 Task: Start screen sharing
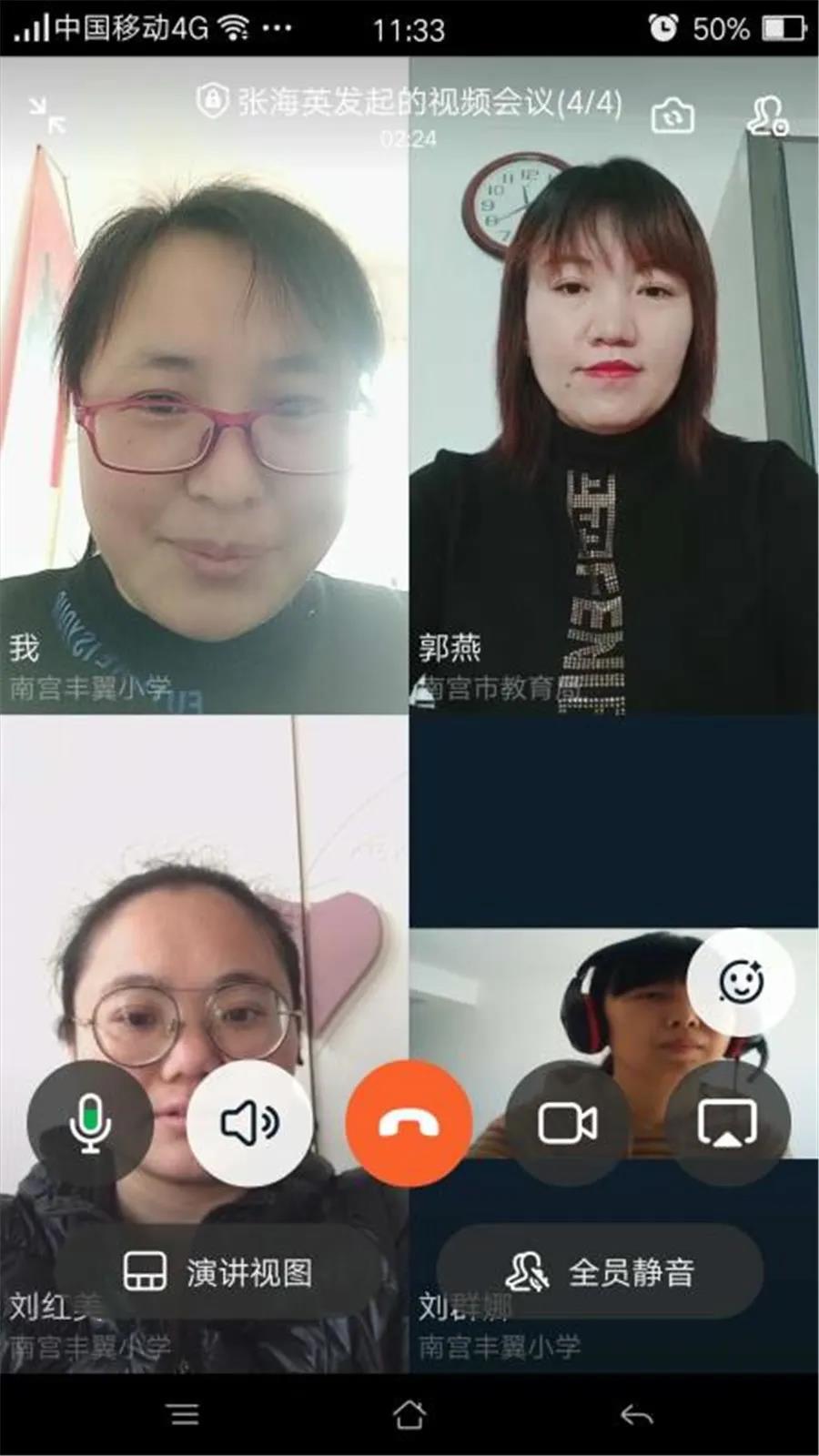(727, 1123)
